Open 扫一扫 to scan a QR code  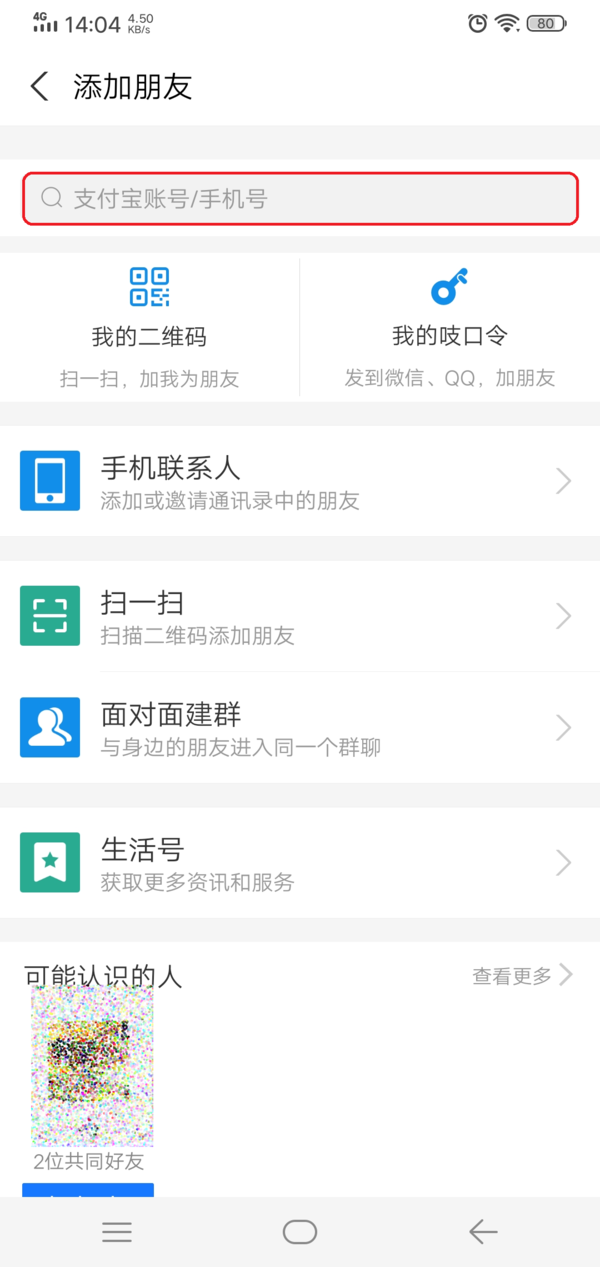tap(300, 616)
